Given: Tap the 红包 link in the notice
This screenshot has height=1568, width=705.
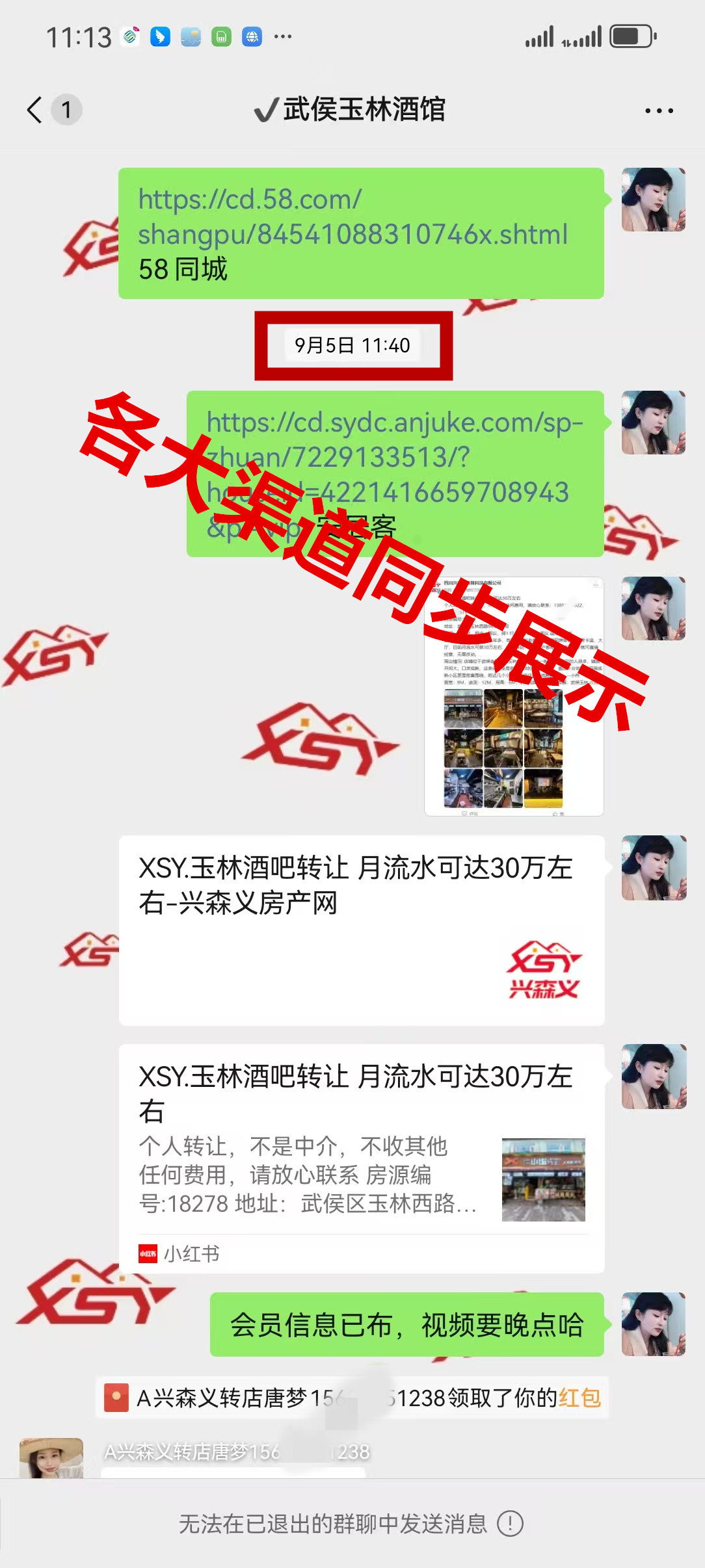Looking at the screenshot, I should point(579,1397).
